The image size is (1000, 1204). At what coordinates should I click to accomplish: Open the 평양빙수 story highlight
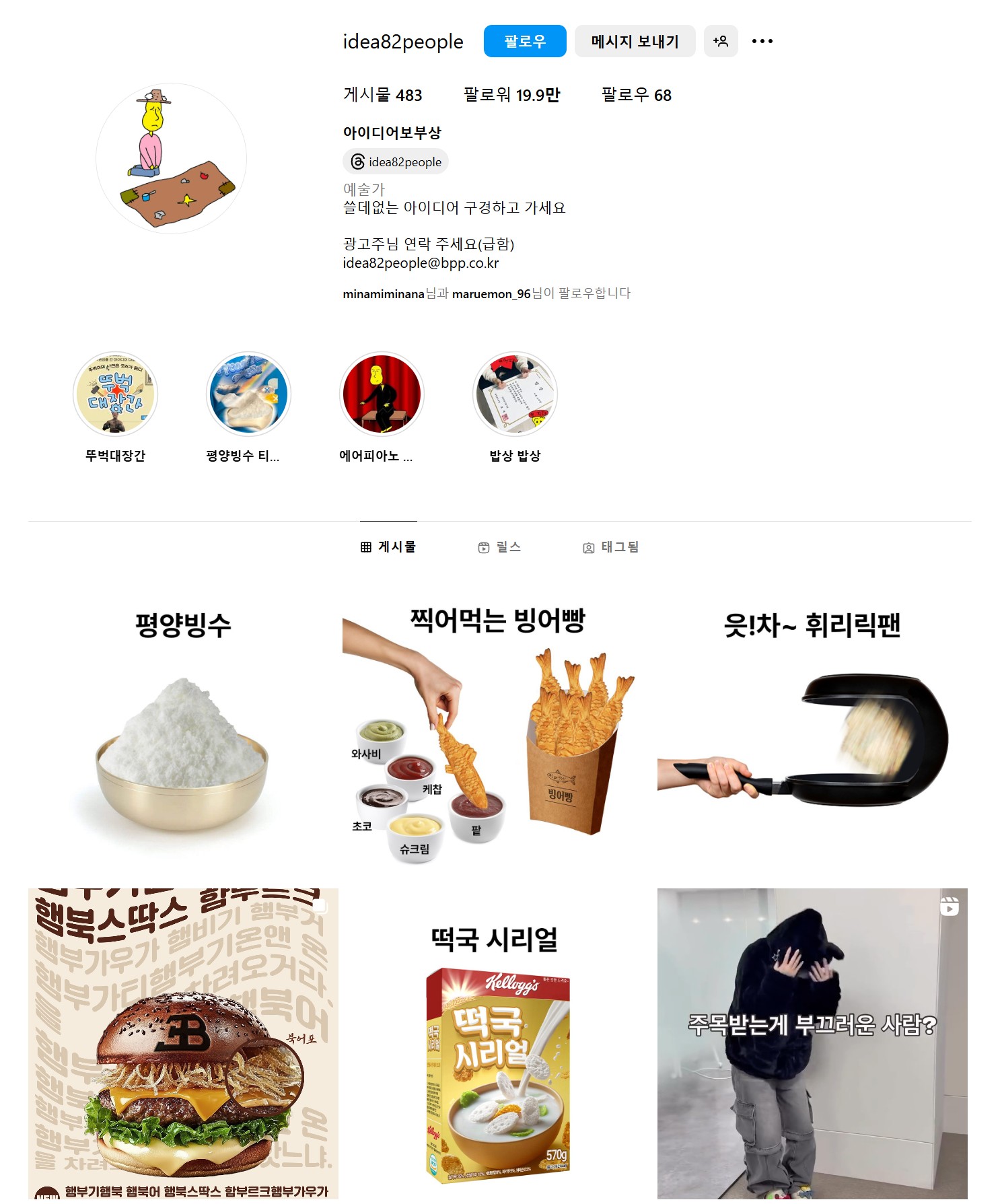tap(248, 394)
